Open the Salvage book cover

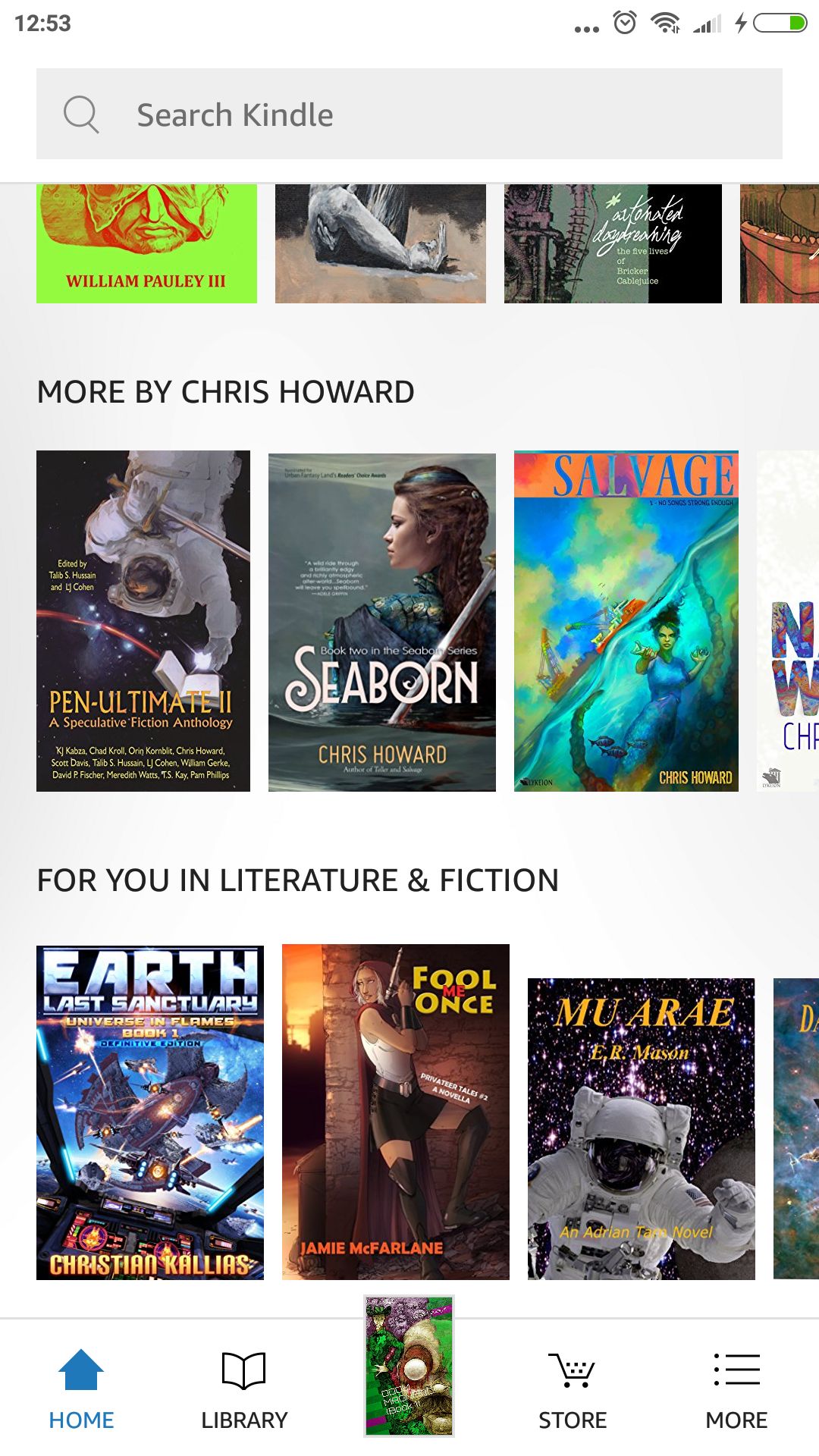click(626, 621)
